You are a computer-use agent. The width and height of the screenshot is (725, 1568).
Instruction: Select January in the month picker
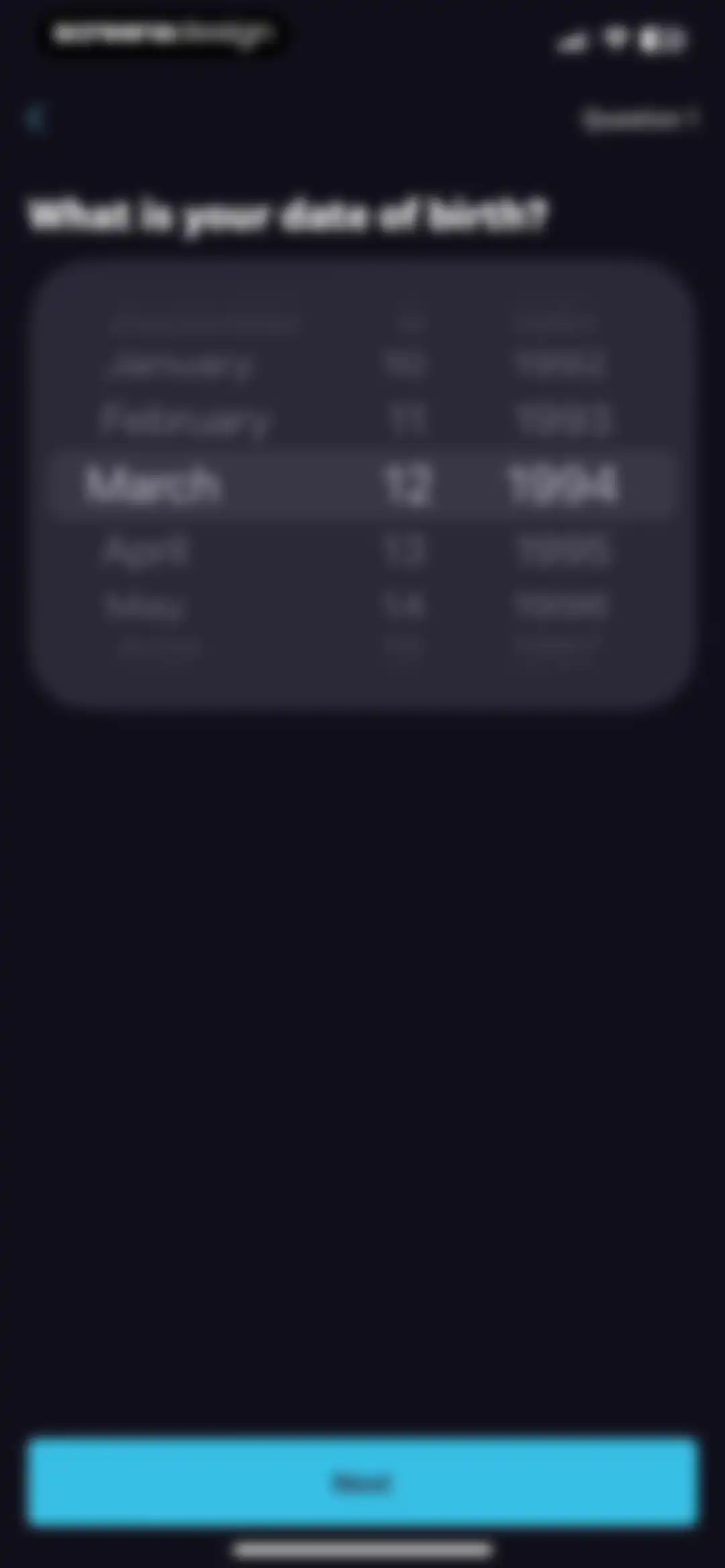click(x=180, y=364)
